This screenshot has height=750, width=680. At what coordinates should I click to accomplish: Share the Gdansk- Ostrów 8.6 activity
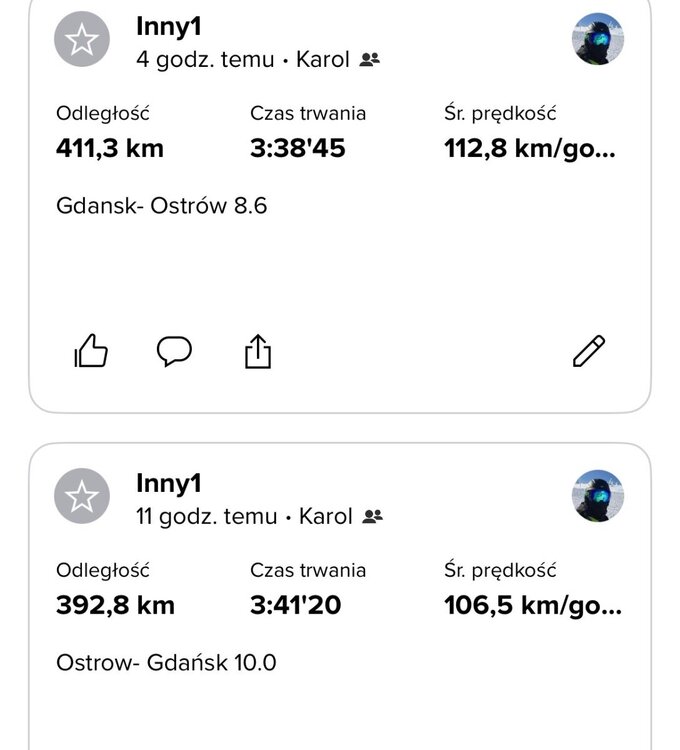tap(258, 351)
